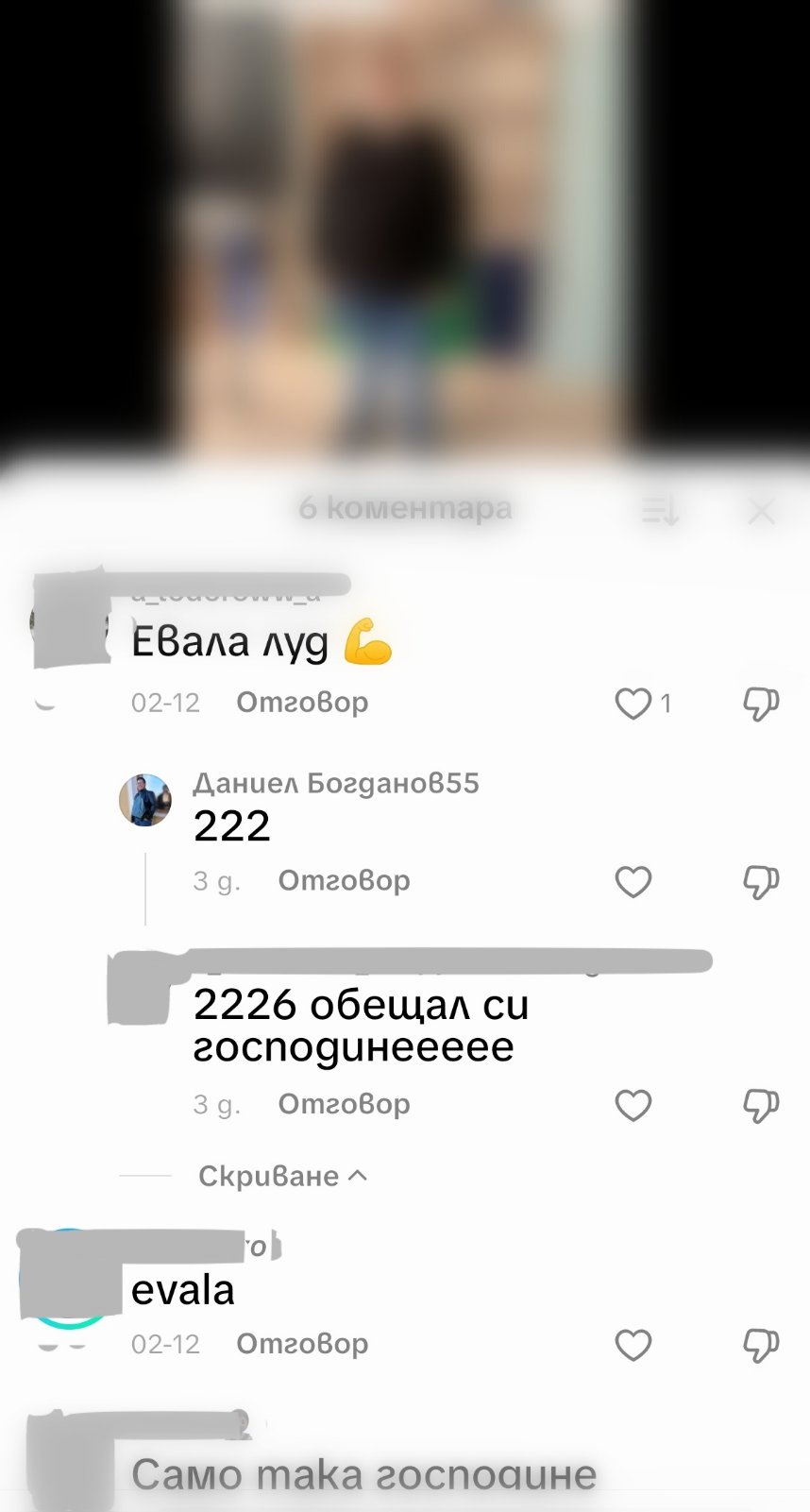Collapse replies with Скриване

(281, 1176)
